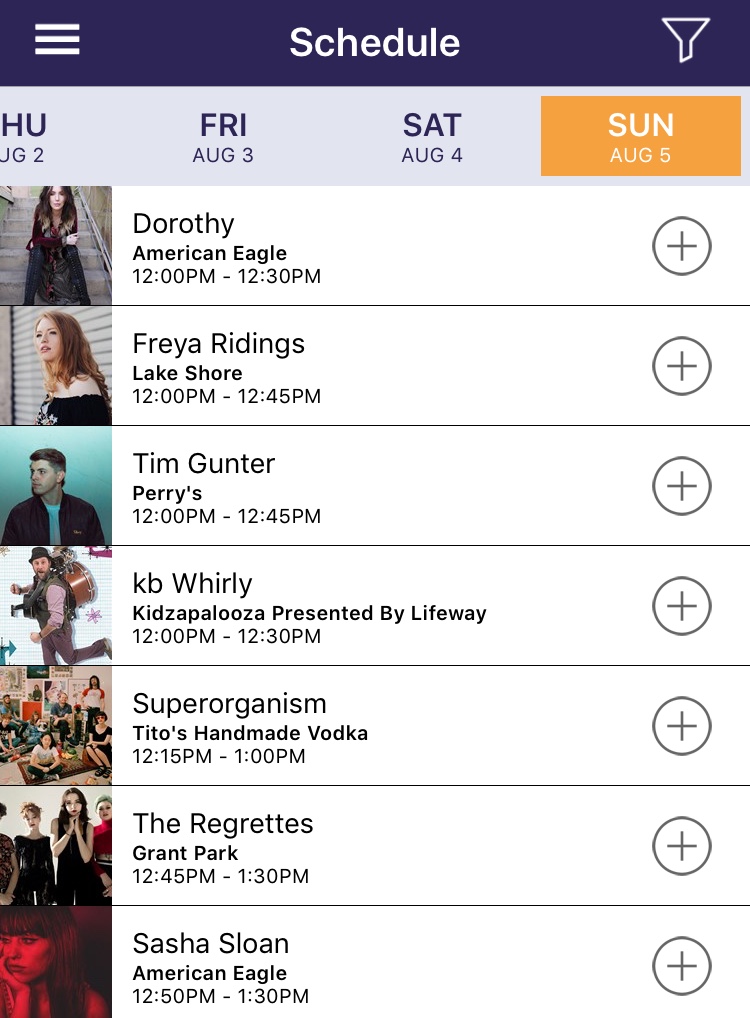
Task: Add Freya Ridings to my schedule
Action: coord(681,366)
